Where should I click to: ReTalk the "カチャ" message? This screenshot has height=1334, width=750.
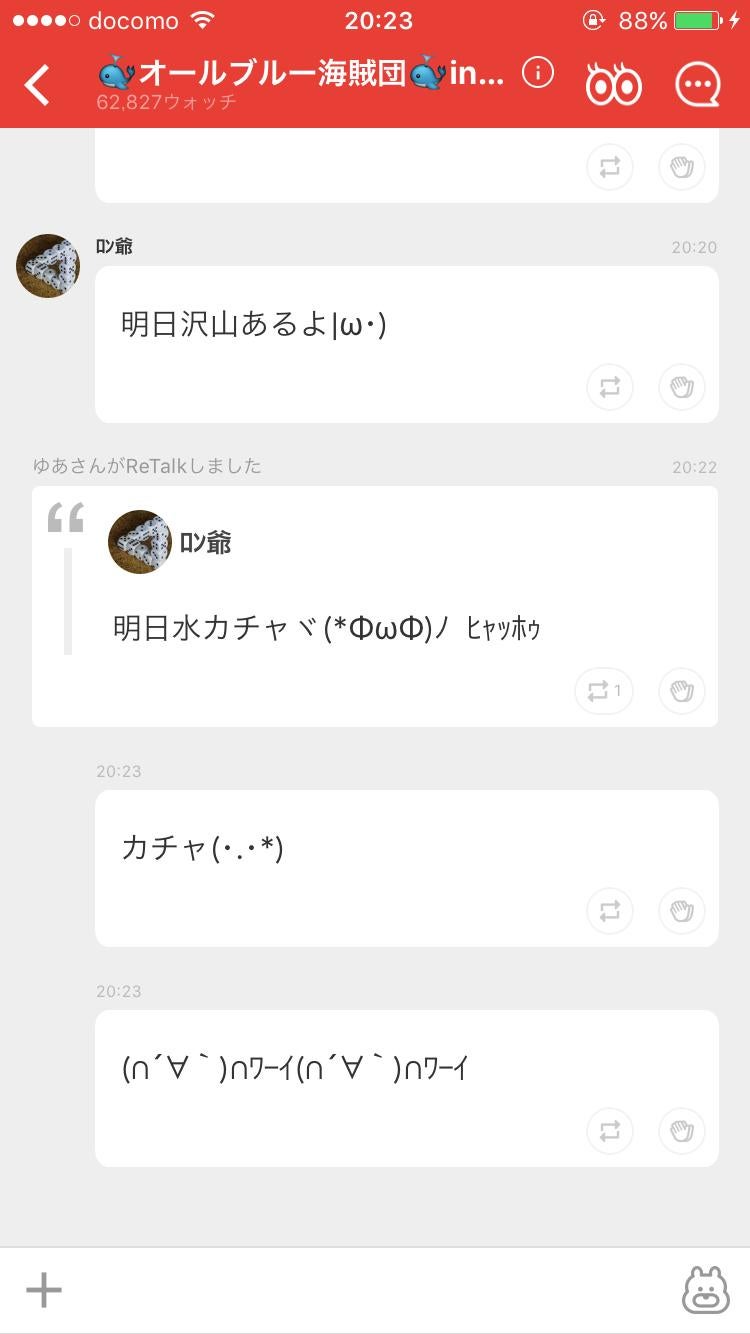point(610,911)
